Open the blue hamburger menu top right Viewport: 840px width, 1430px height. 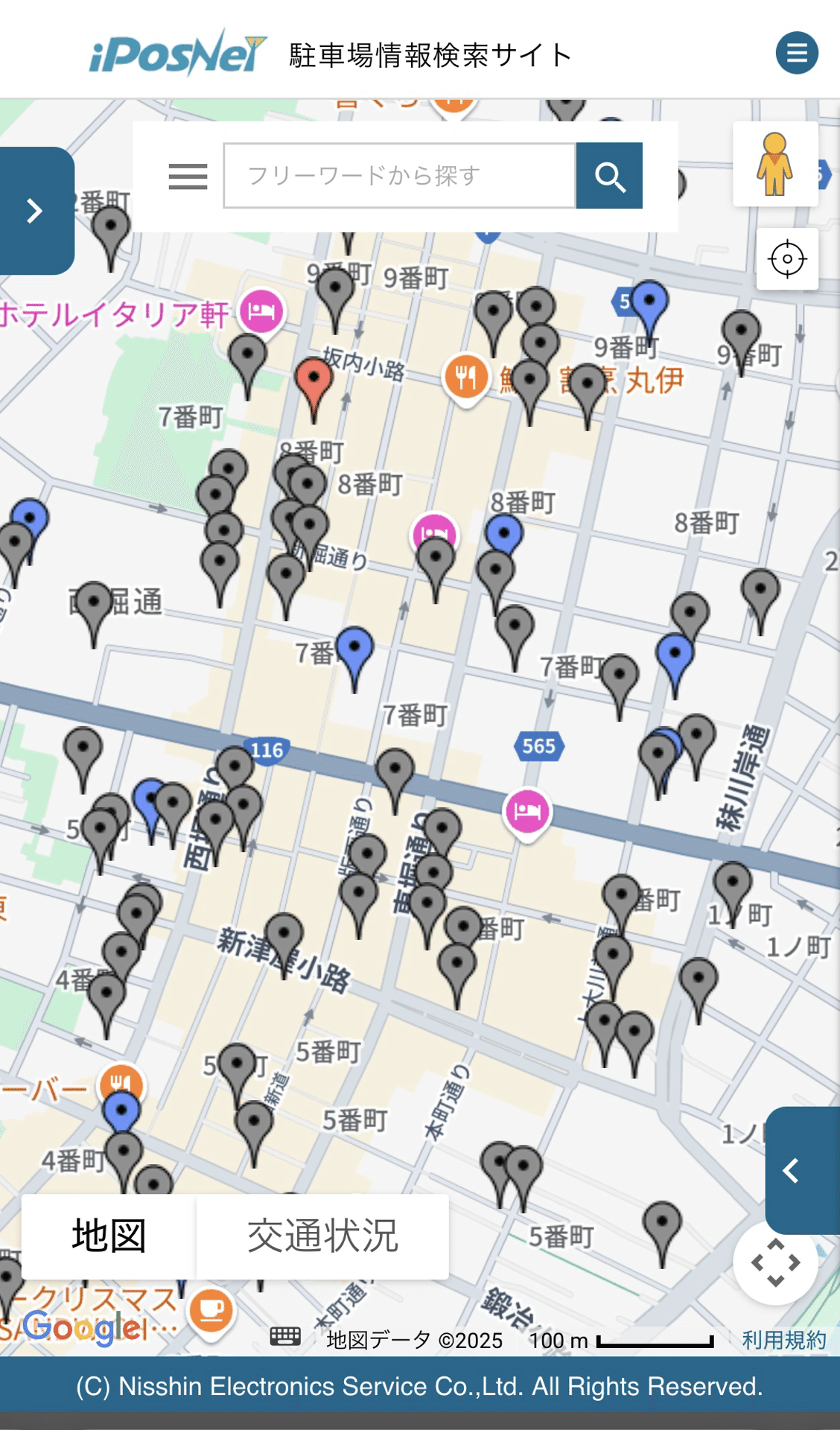tap(796, 53)
